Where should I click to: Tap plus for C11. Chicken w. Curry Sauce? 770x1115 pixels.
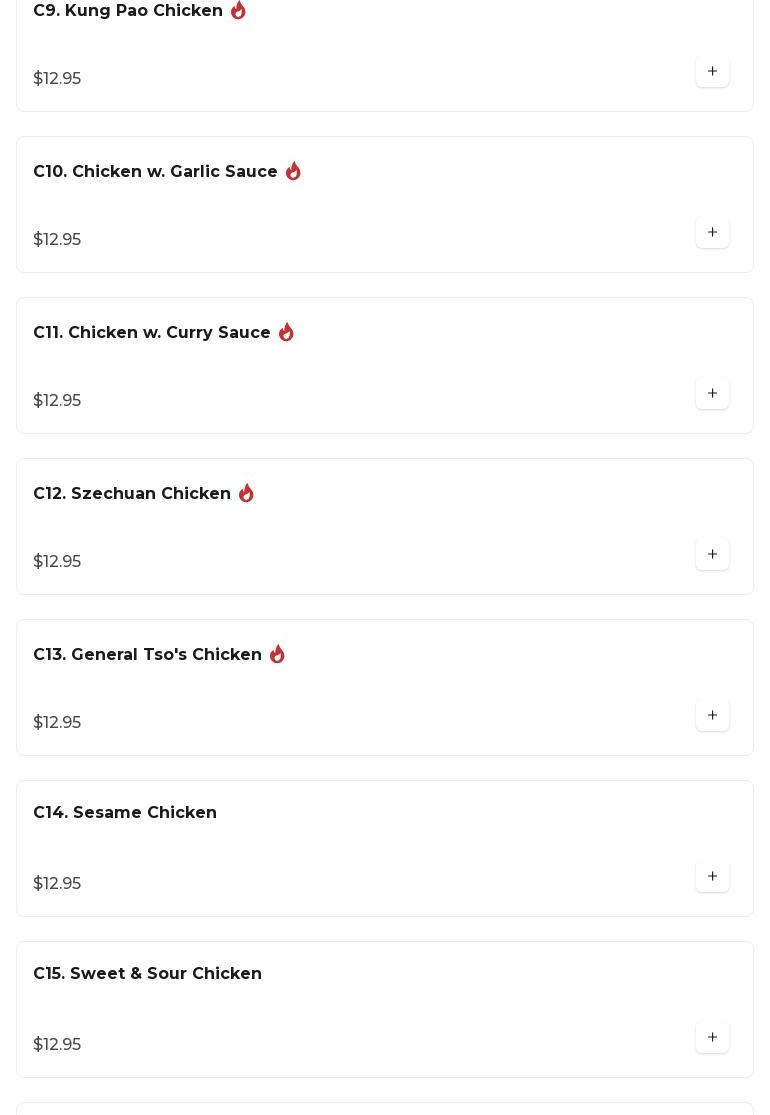[712, 394]
